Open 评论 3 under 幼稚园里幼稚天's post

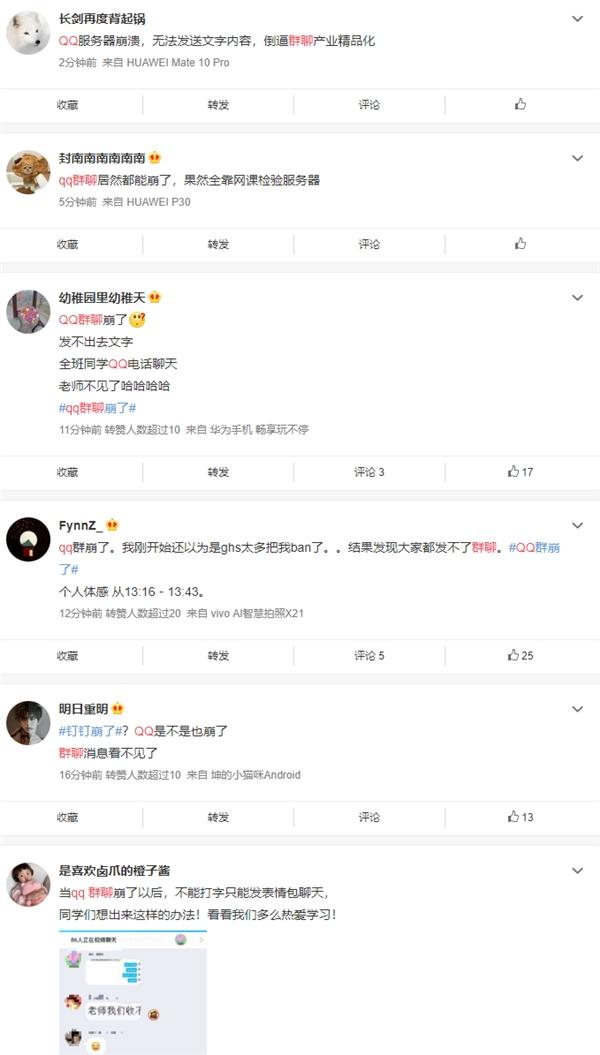point(369,472)
